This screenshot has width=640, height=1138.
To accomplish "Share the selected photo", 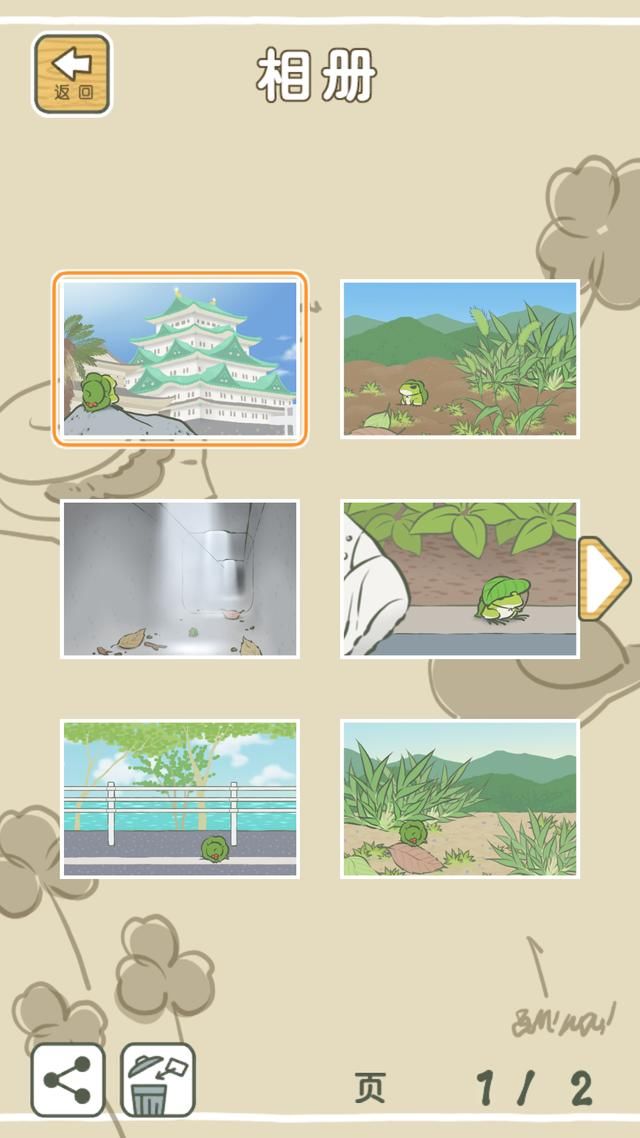I will [x=68, y=1080].
